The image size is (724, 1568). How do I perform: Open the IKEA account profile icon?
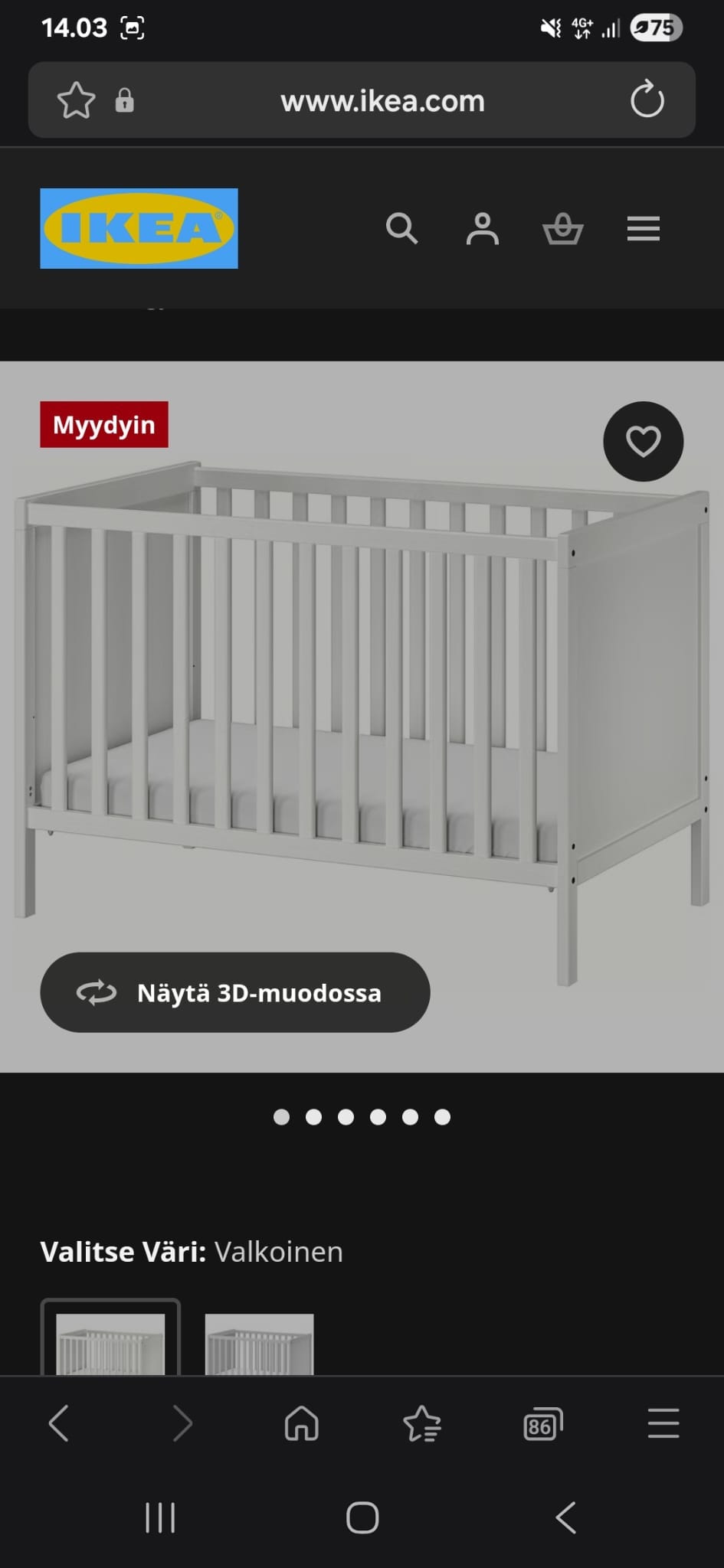[482, 229]
